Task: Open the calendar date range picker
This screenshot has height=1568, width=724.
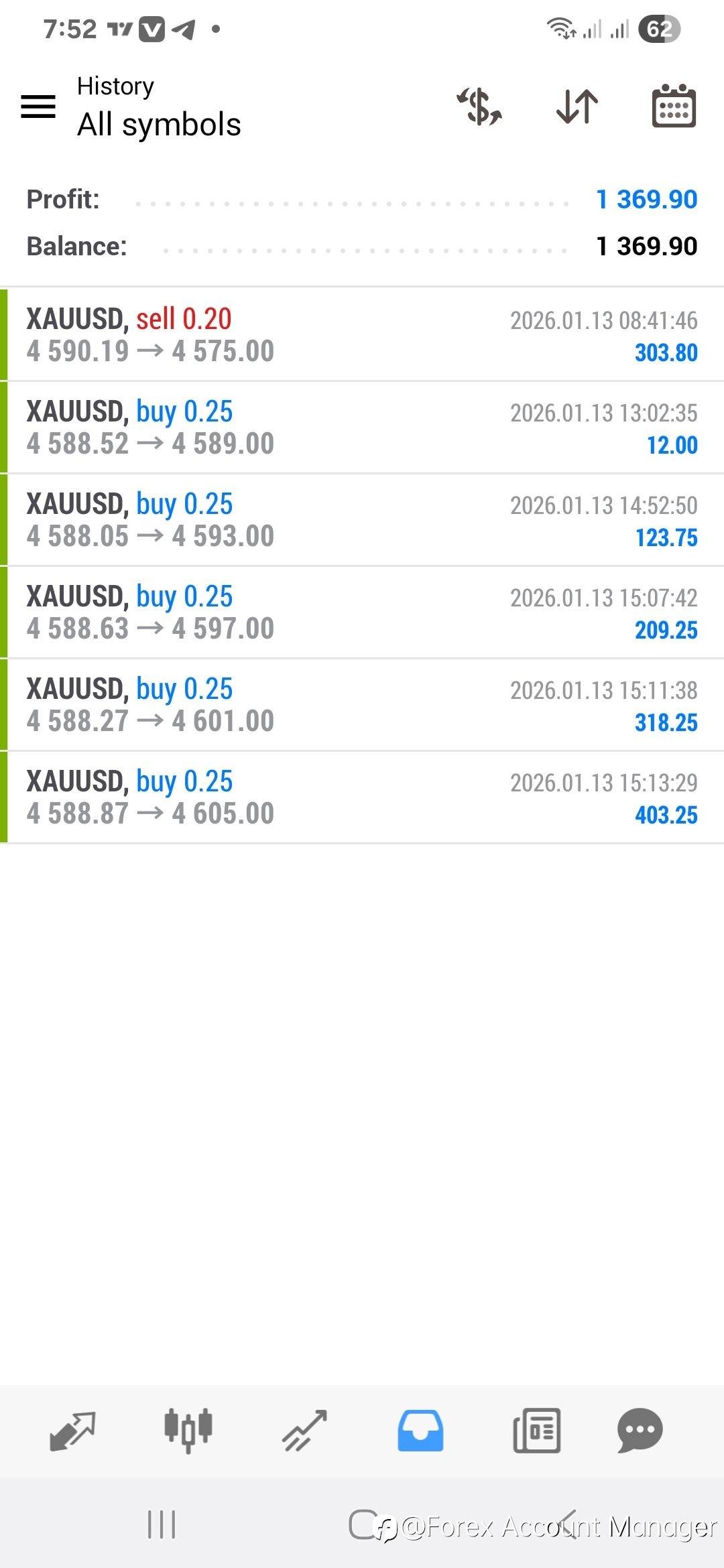Action: [x=674, y=106]
